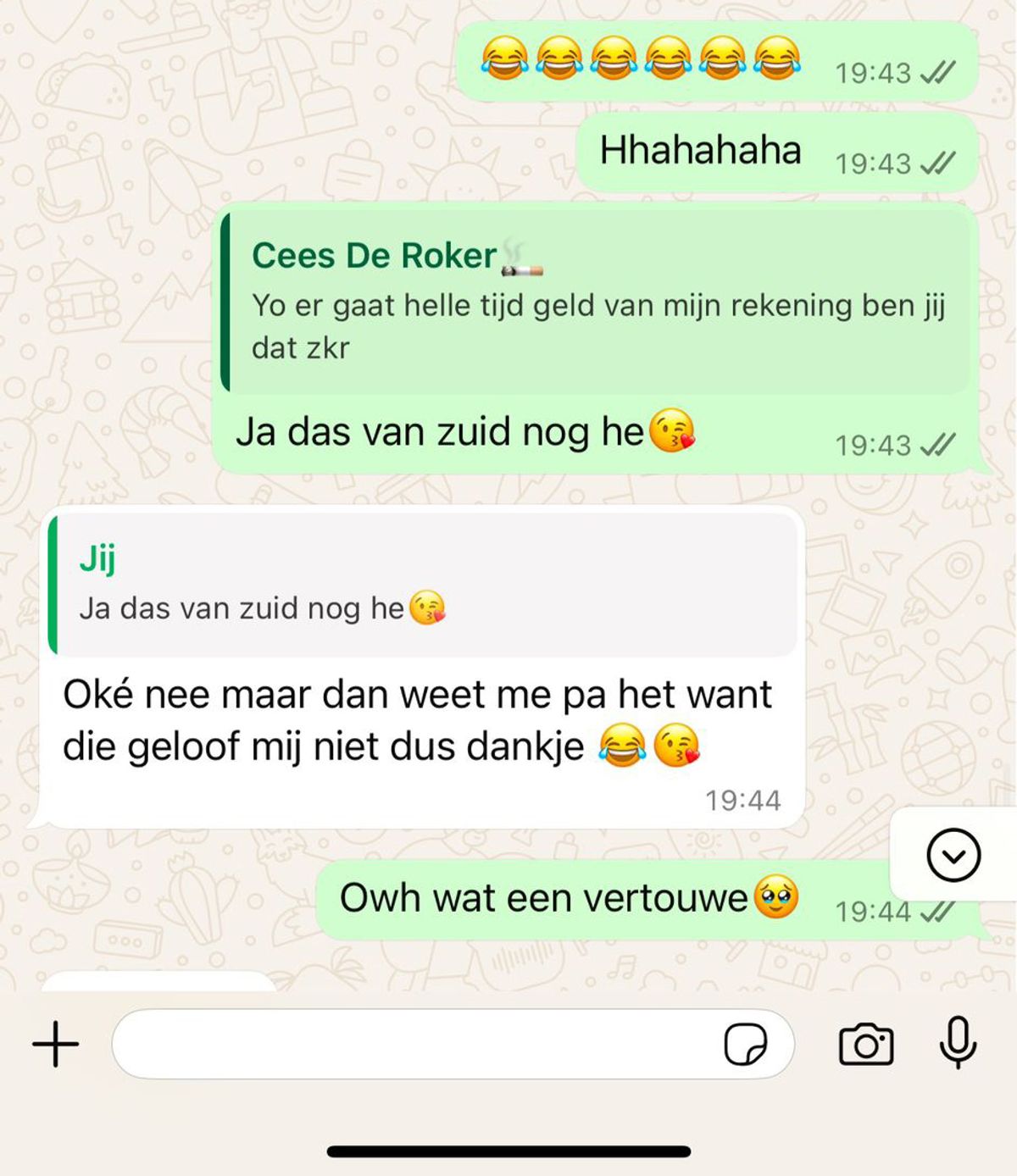Jump to the latest messages with the down arrow

(x=953, y=855)
